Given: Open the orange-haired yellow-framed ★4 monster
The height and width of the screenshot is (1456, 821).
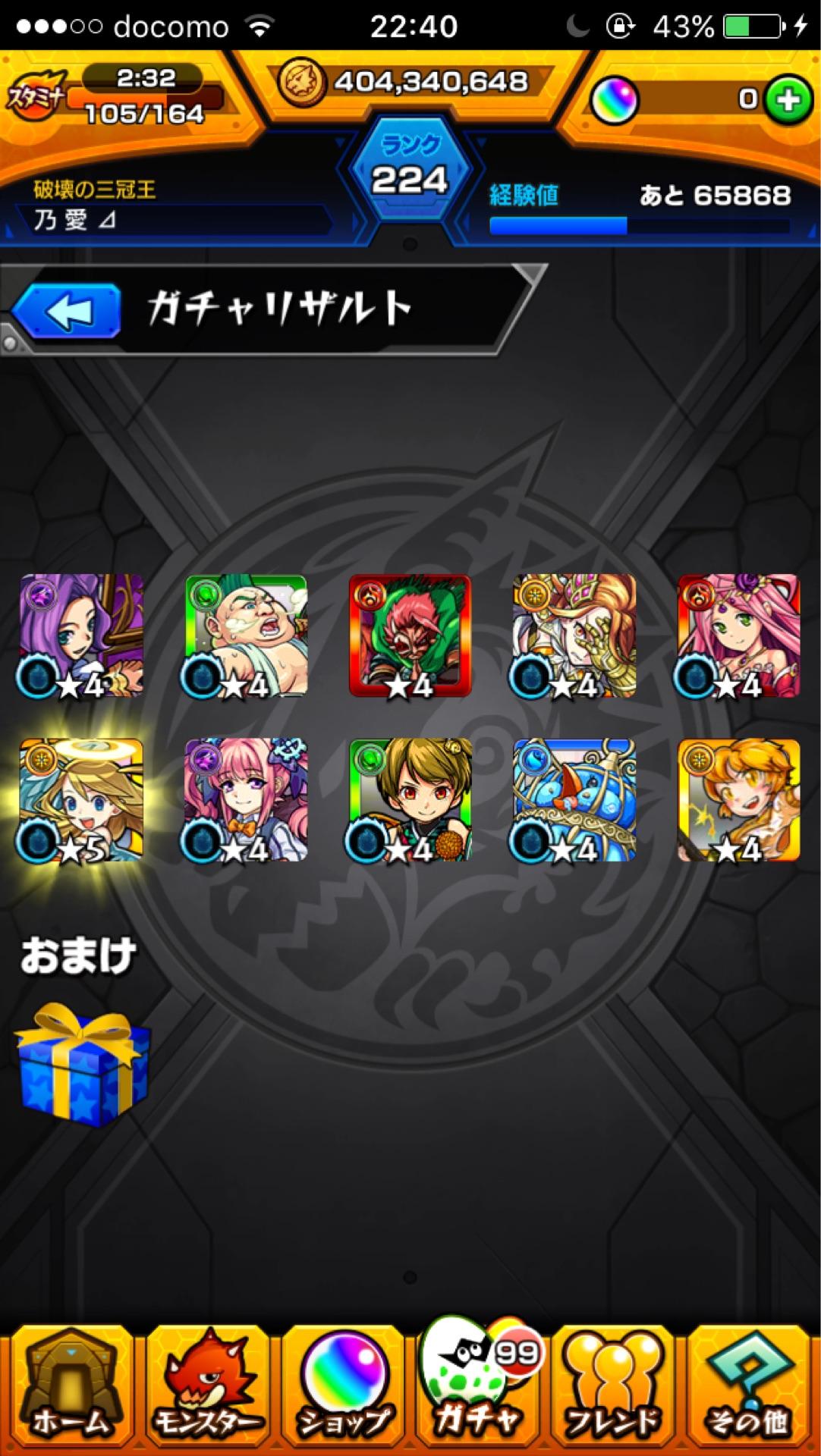Looking at the screenshot, I should tap(738, 800).
